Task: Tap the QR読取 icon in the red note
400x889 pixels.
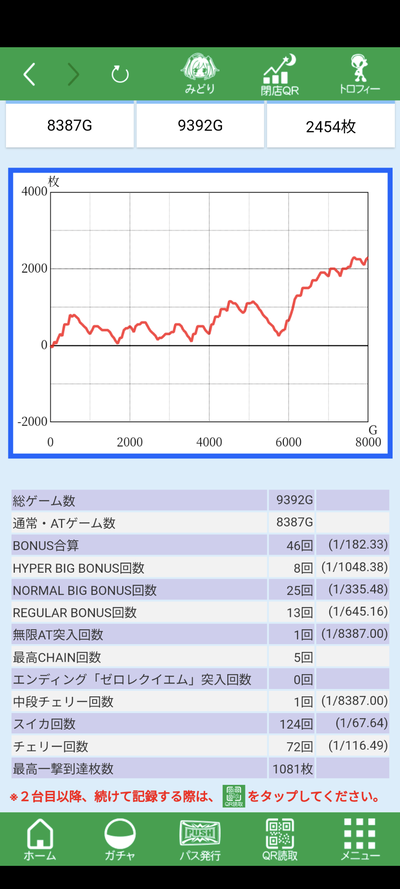Action: 233,797
